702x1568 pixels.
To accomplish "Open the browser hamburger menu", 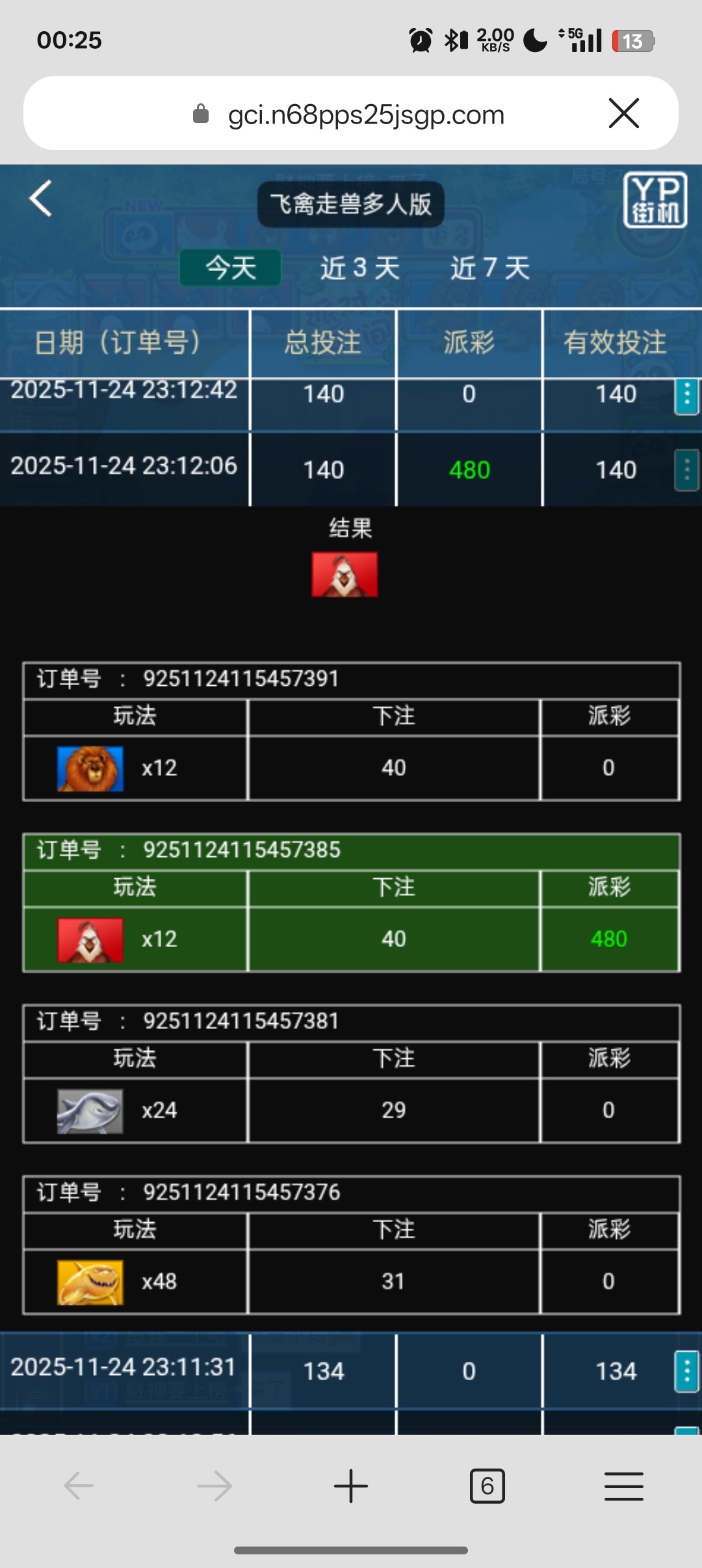I will click(x=624, y=1486).
